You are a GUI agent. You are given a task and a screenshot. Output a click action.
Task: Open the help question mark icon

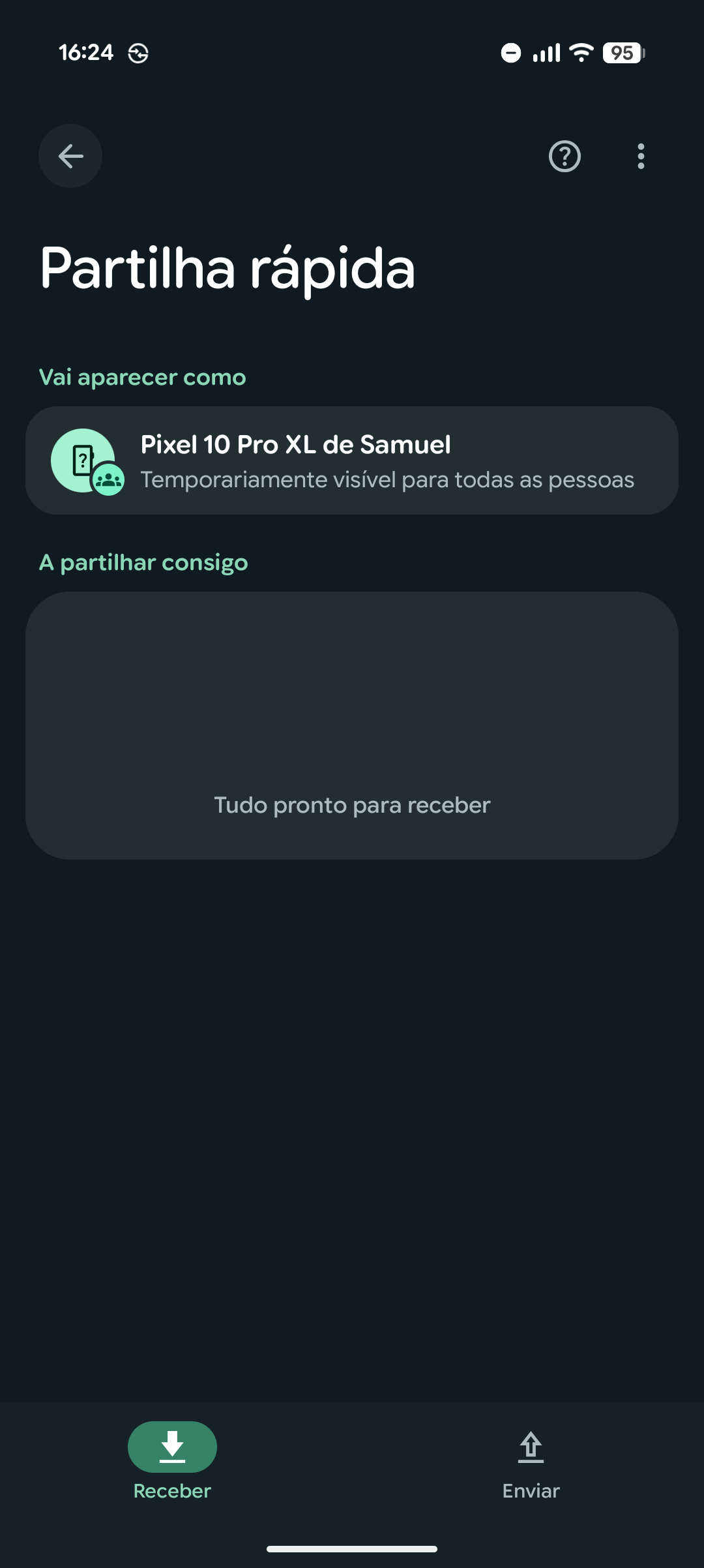point(565,157)
